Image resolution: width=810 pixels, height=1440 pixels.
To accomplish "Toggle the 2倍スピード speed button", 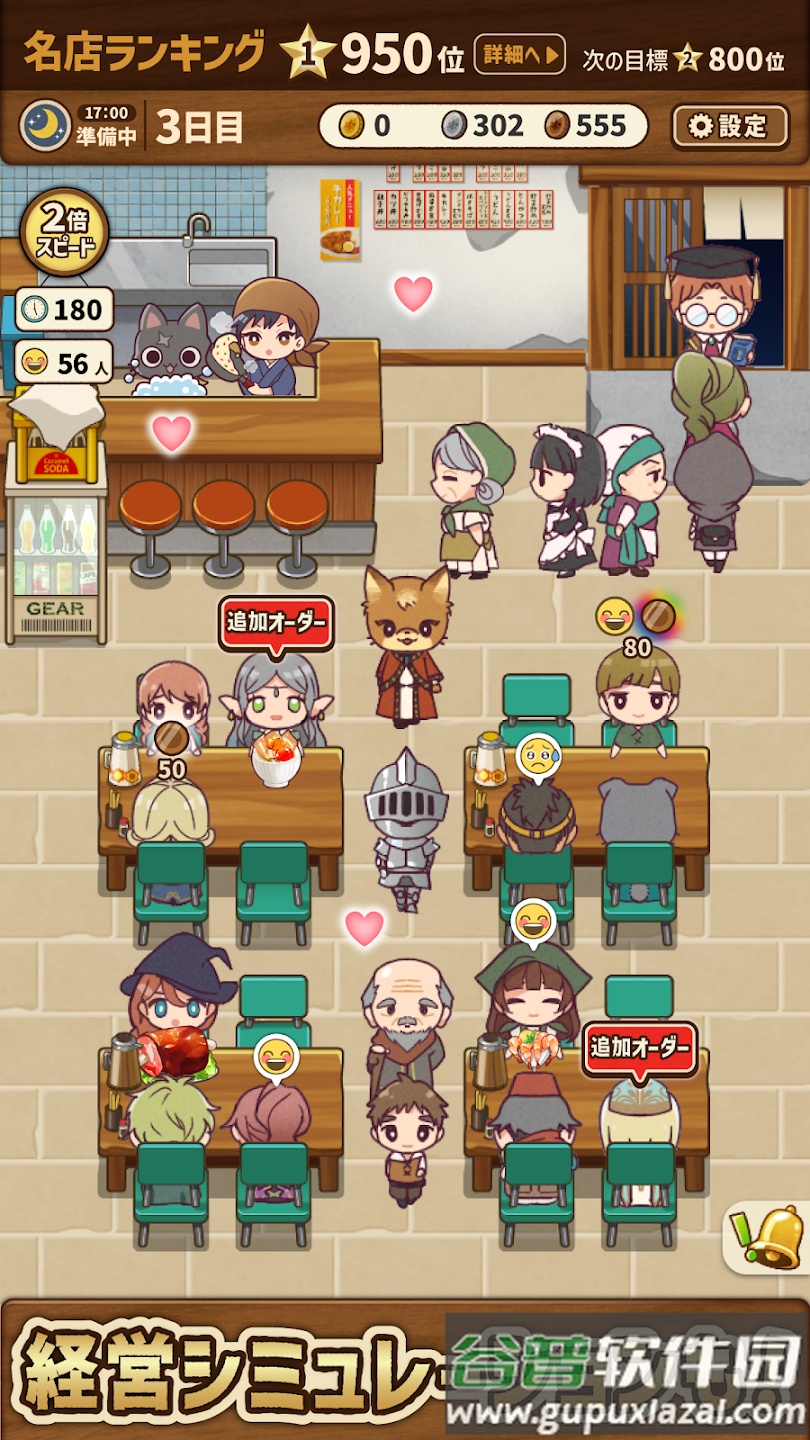I will coord(64,233).
